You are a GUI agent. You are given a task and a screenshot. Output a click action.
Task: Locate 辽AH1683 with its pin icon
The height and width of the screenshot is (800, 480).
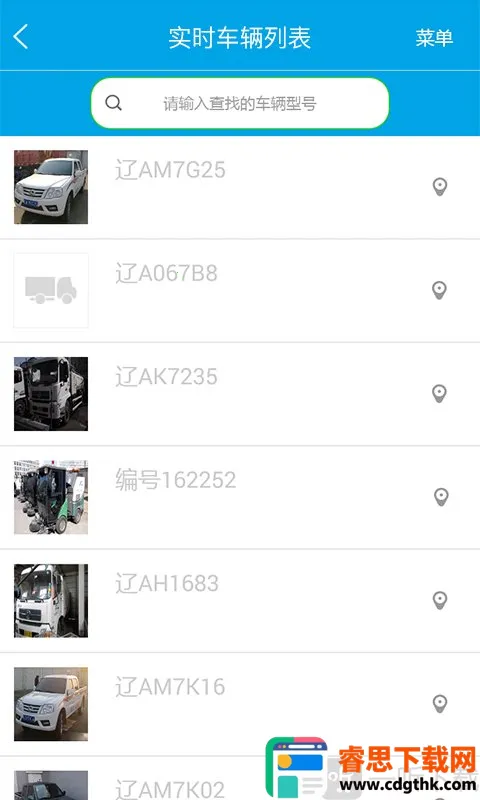click(x=440, y=601)
